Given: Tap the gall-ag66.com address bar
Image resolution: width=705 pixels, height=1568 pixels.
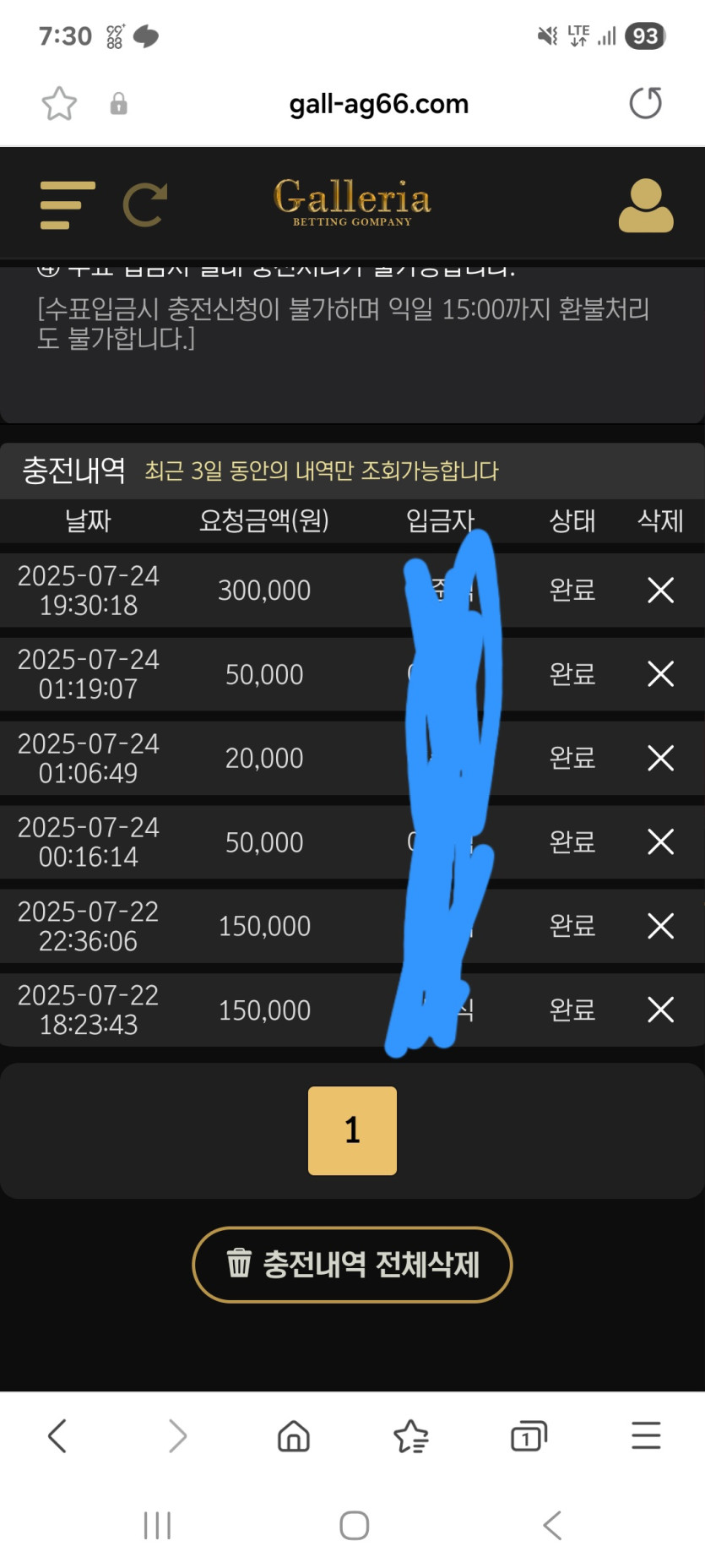Looking at the screenshot, I should 378,104.
